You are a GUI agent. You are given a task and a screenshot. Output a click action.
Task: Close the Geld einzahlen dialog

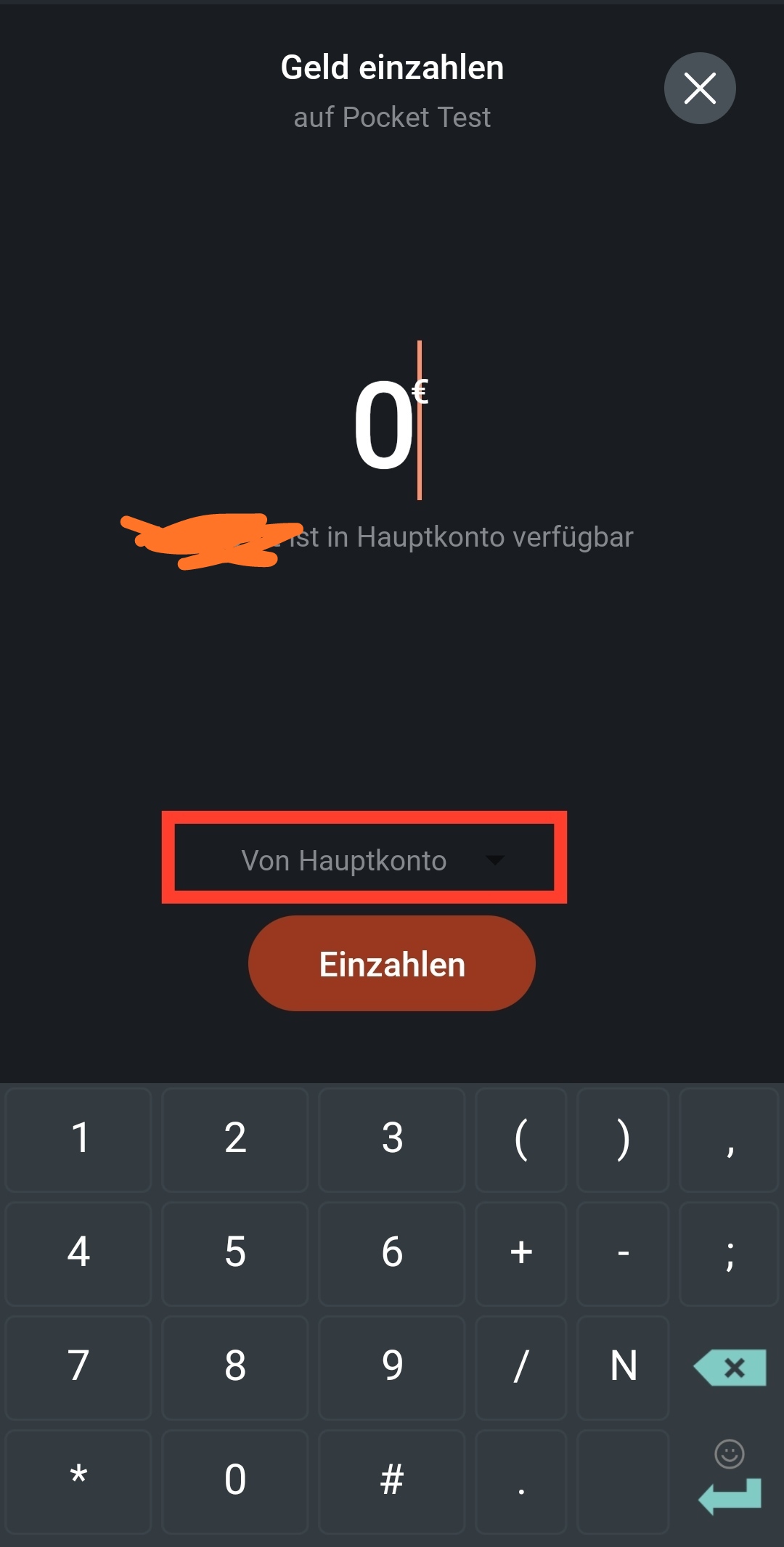[700, 89]
